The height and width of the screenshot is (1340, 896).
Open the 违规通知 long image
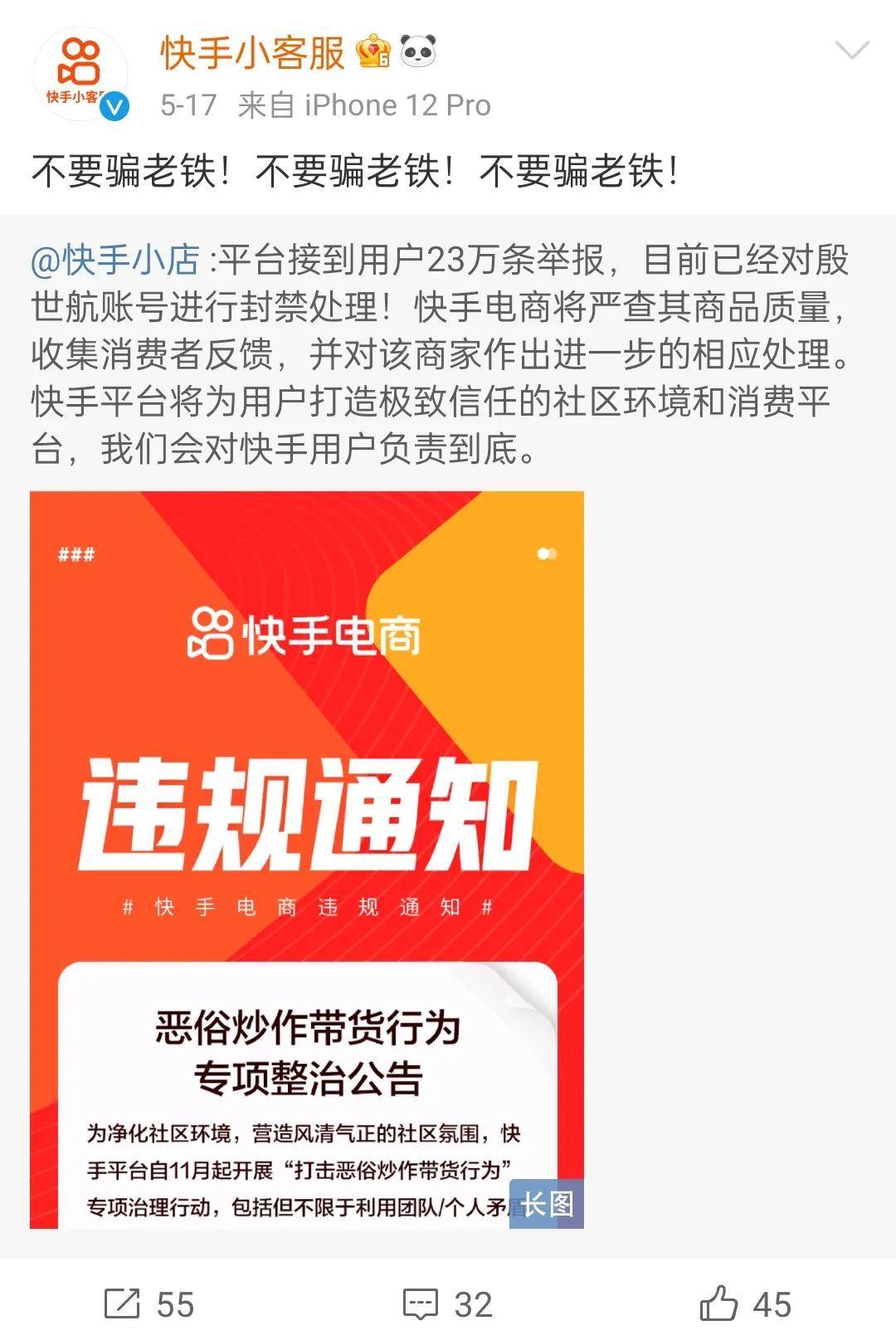[x=307, y=859]
